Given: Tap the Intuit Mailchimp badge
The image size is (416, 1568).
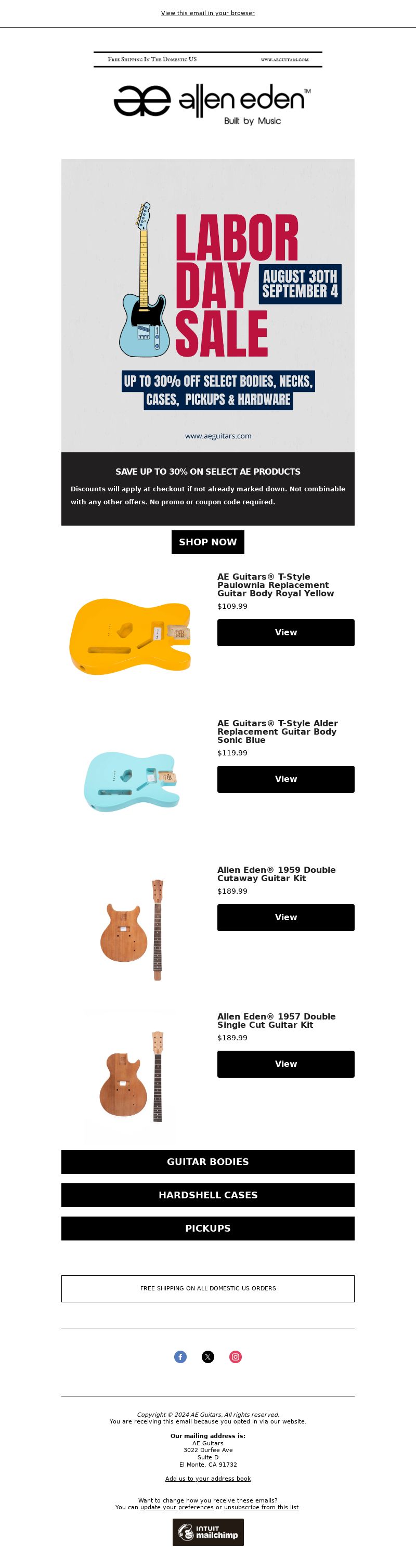Looking at the screenshot, I should pos(207,1532).
